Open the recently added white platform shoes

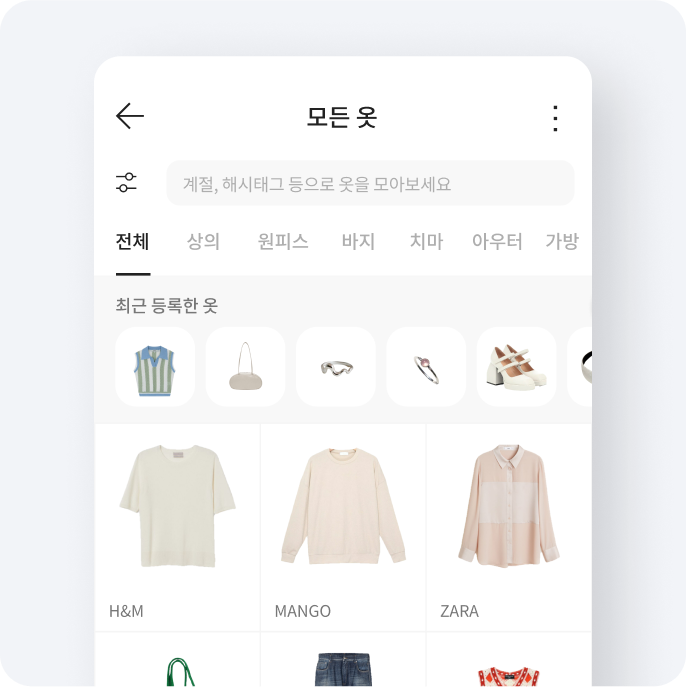point(516,367)
